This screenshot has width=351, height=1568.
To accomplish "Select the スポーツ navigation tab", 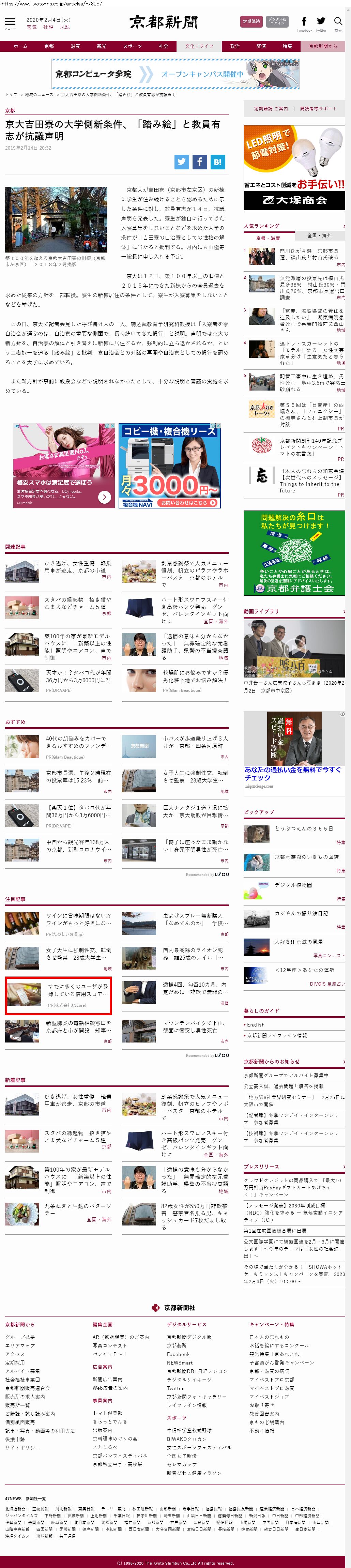I will pyautogui.click(x=132, y=46).
